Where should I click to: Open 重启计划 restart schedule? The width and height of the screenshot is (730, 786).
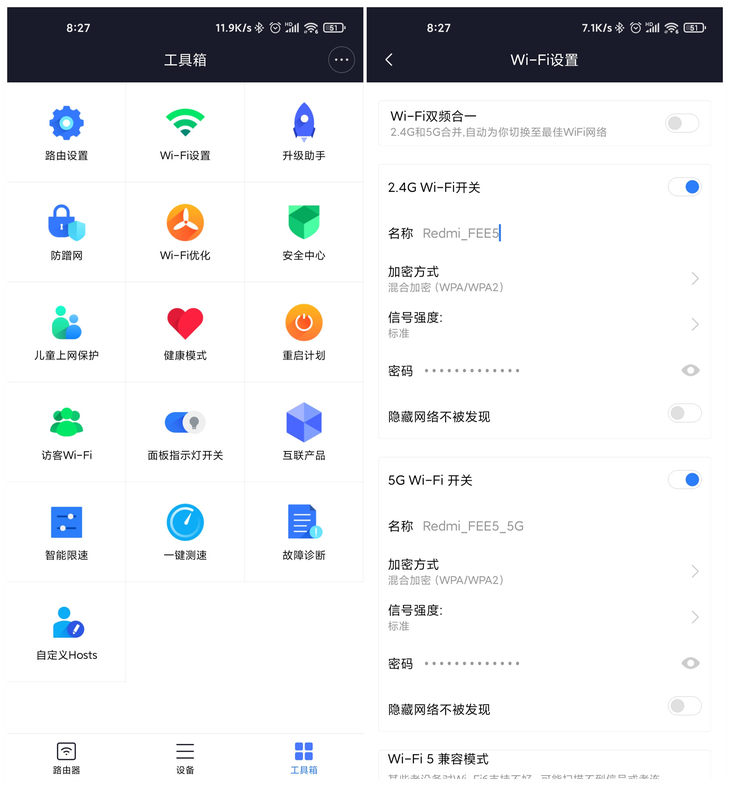[x=303, y=331]
